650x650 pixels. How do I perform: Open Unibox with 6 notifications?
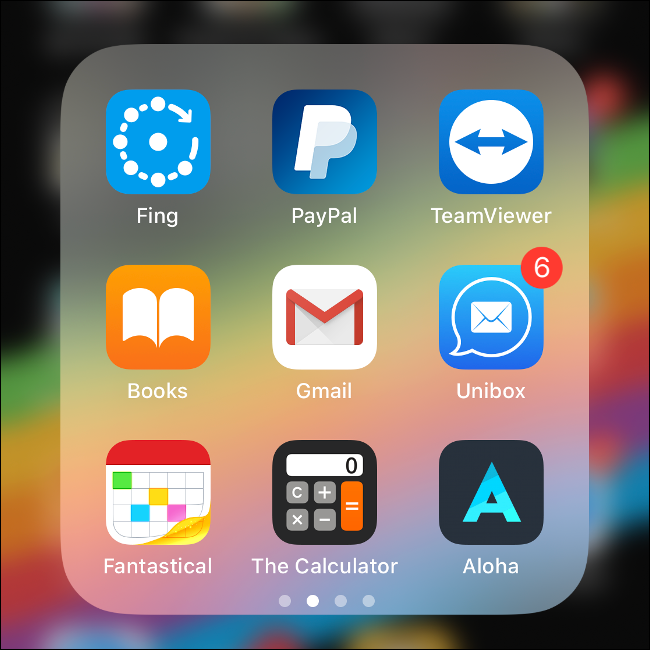pos(490,317)
